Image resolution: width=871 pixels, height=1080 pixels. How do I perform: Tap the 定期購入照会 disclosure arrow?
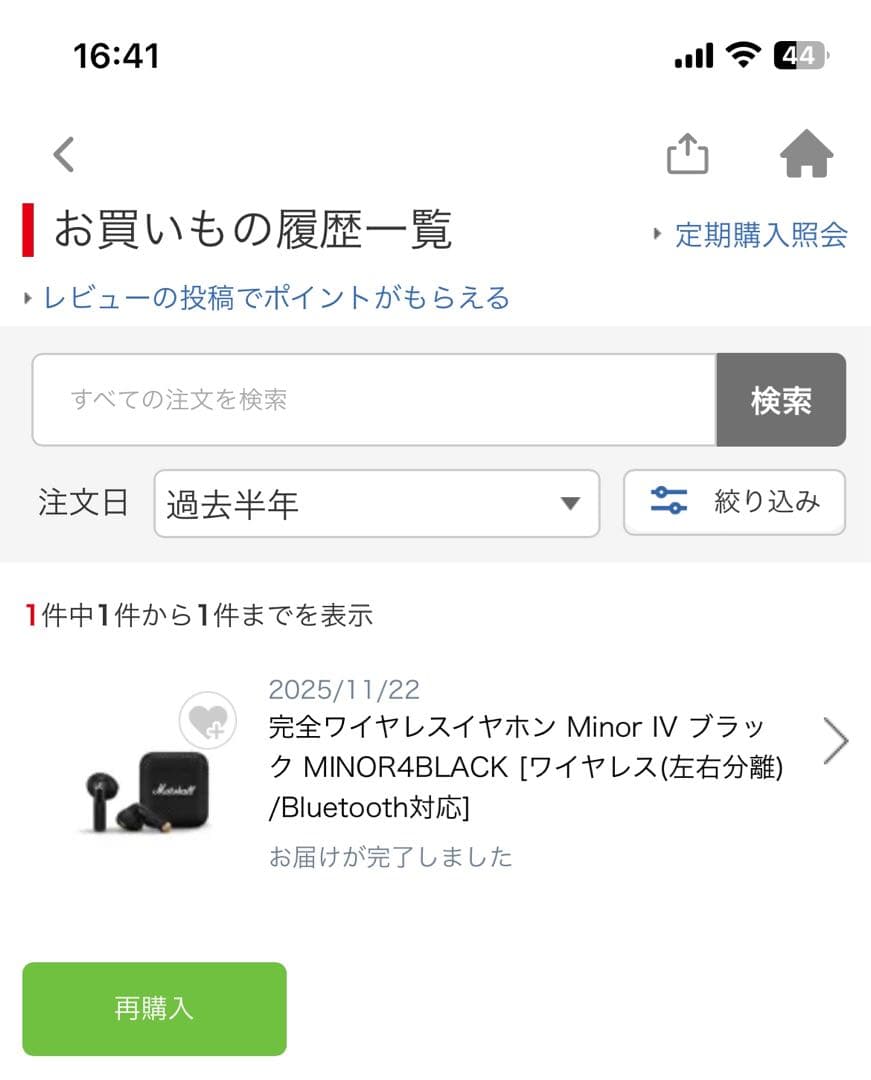[x=655, y=236]
